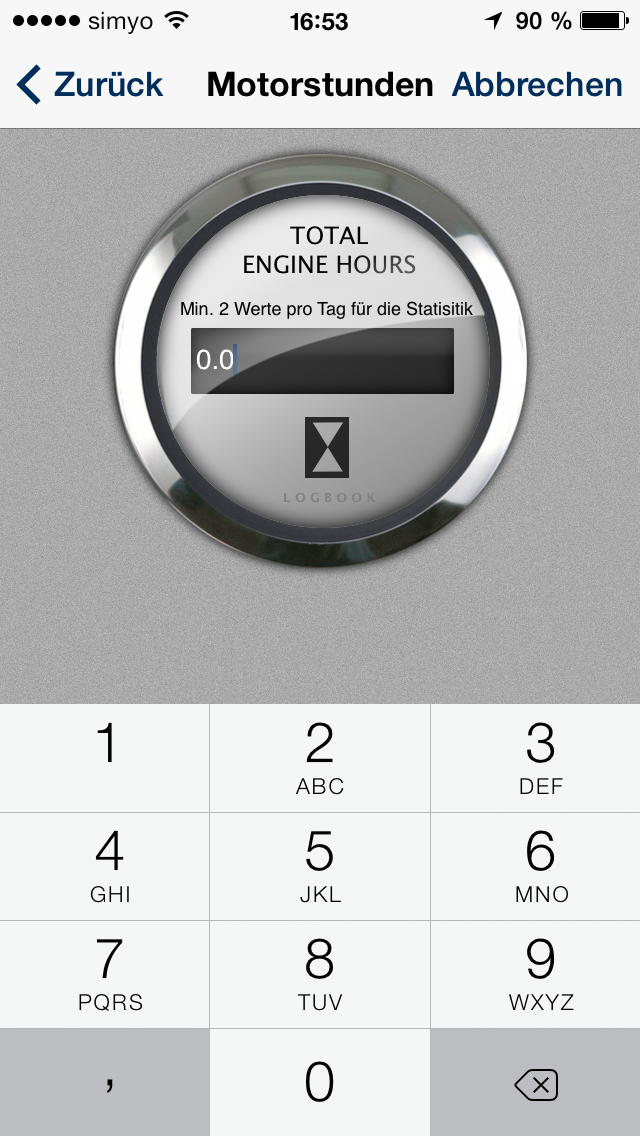The image size is (640, 1136).
Task: Enter digit 9 on the keypad
Action: tap(536, 974)
